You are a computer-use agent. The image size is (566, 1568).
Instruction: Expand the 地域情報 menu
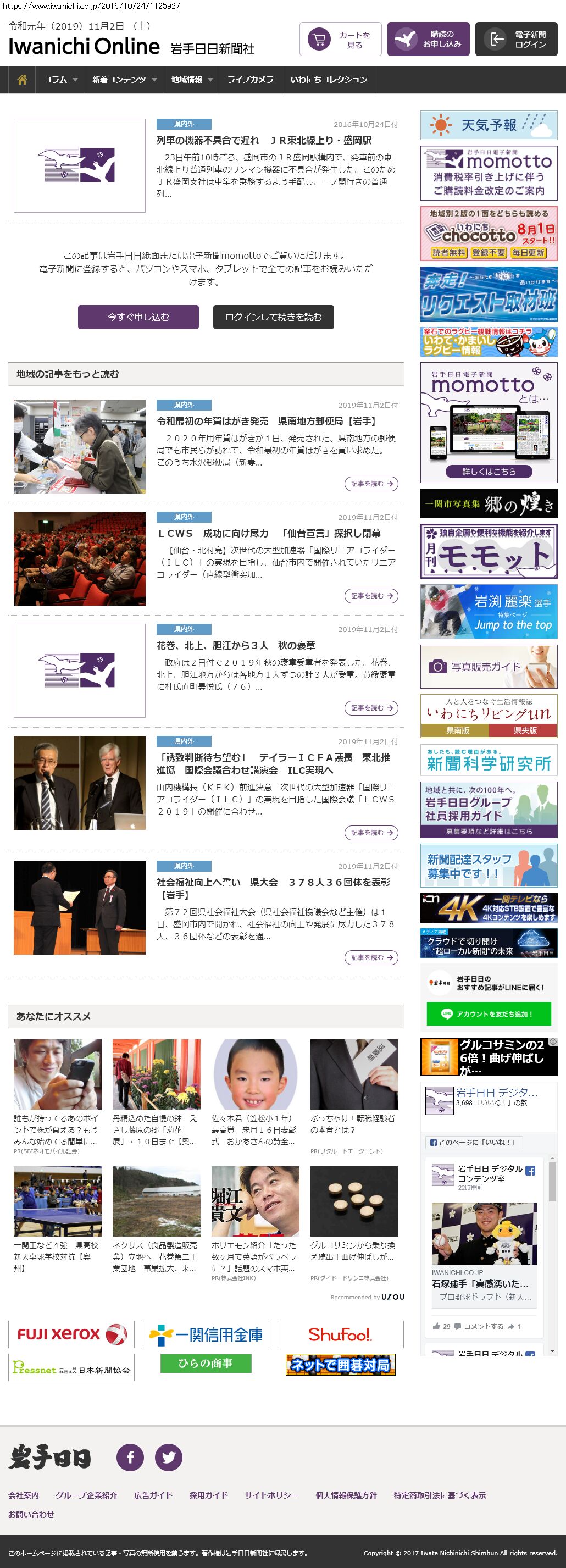coord(191,80)
